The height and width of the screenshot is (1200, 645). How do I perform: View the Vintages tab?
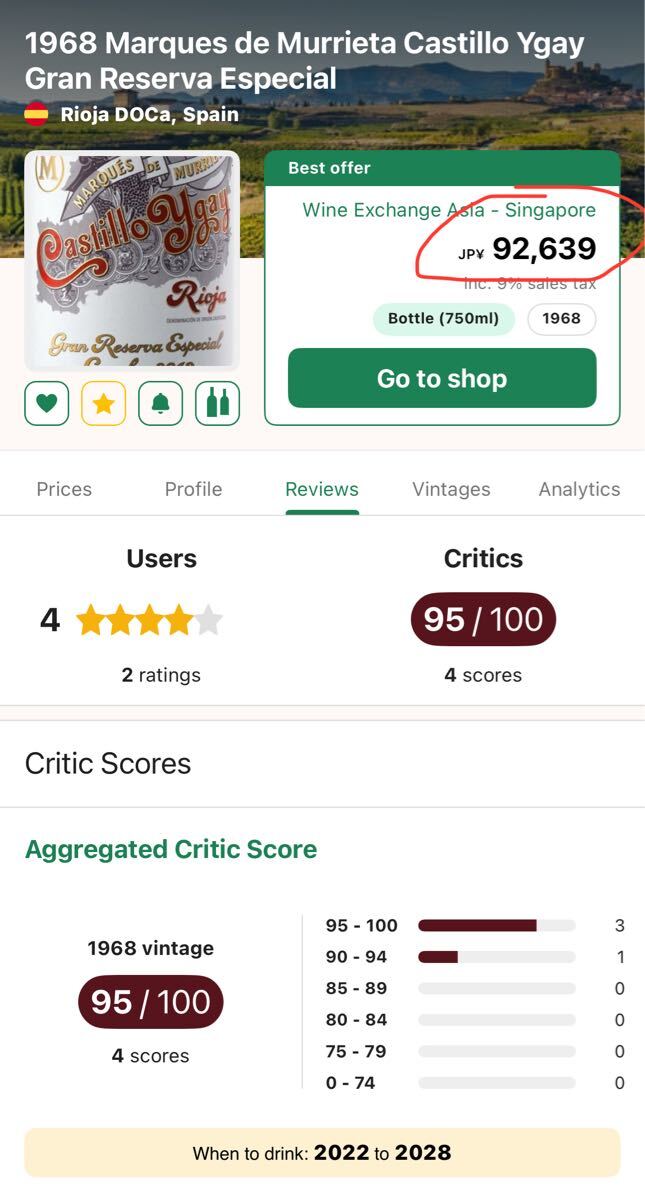pos(451,489)
